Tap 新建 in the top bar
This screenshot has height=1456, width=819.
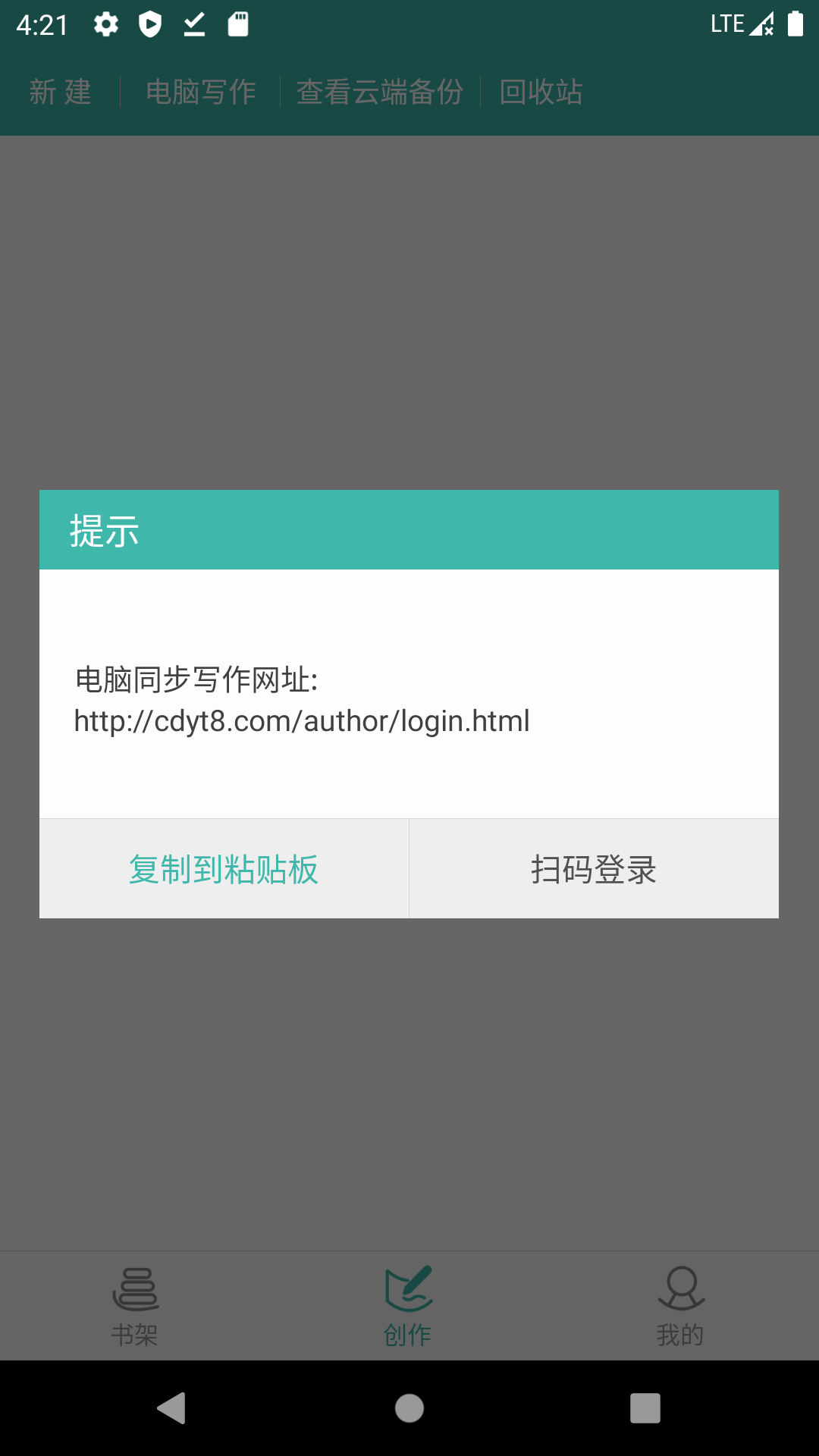(61, 93)
